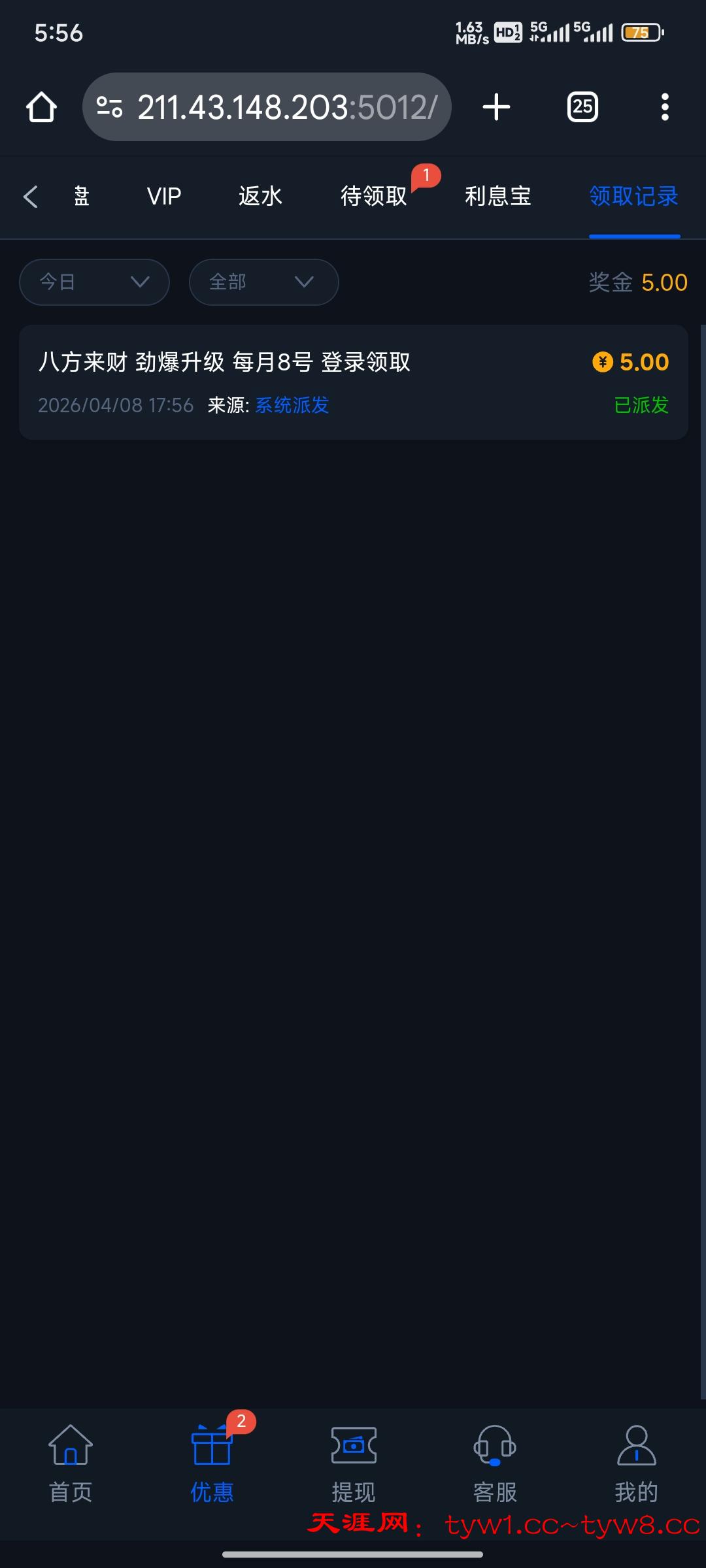This screenshot has width=706, height=1568.
Task: Open a new browser tab
Action: pos(496,107)
